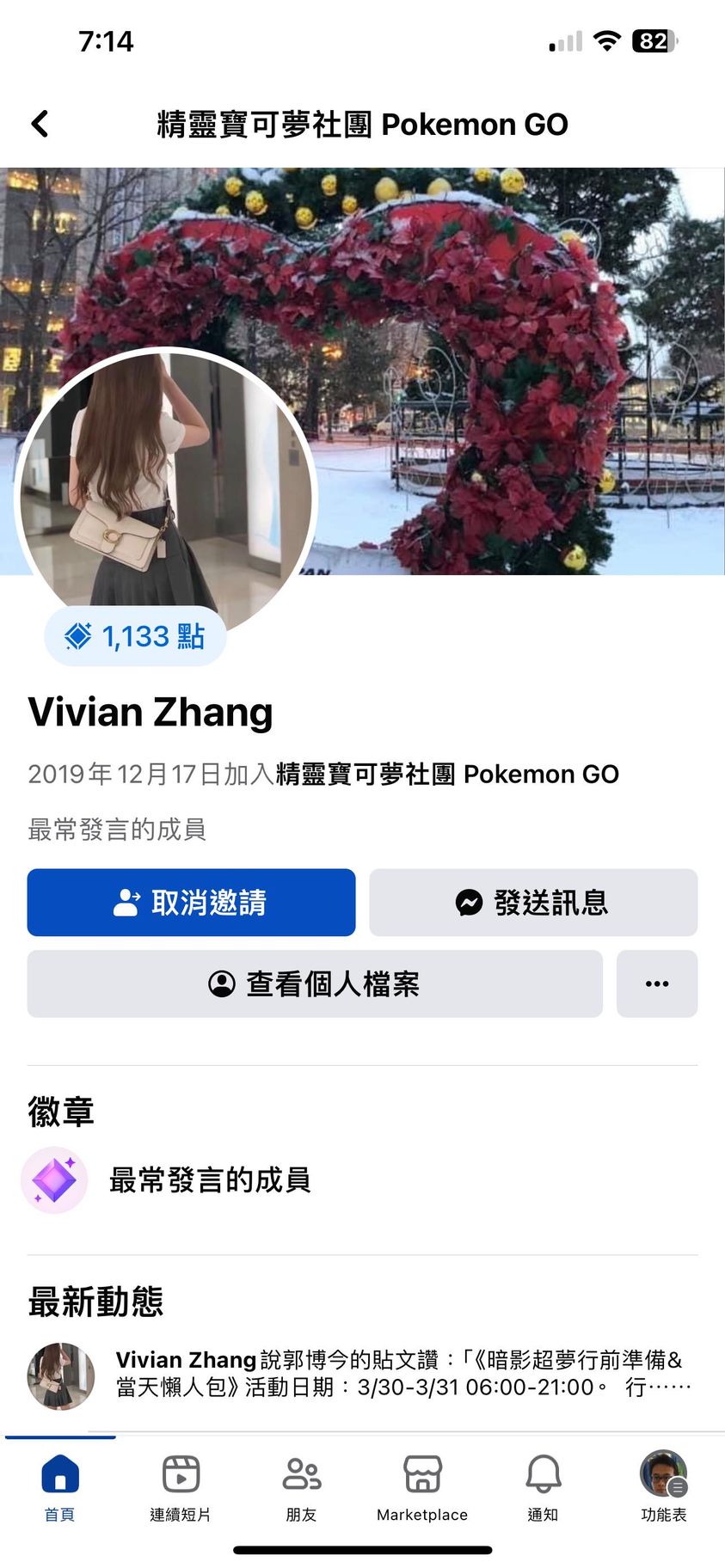Send a message via 發送訊息

tap(533, 902)
